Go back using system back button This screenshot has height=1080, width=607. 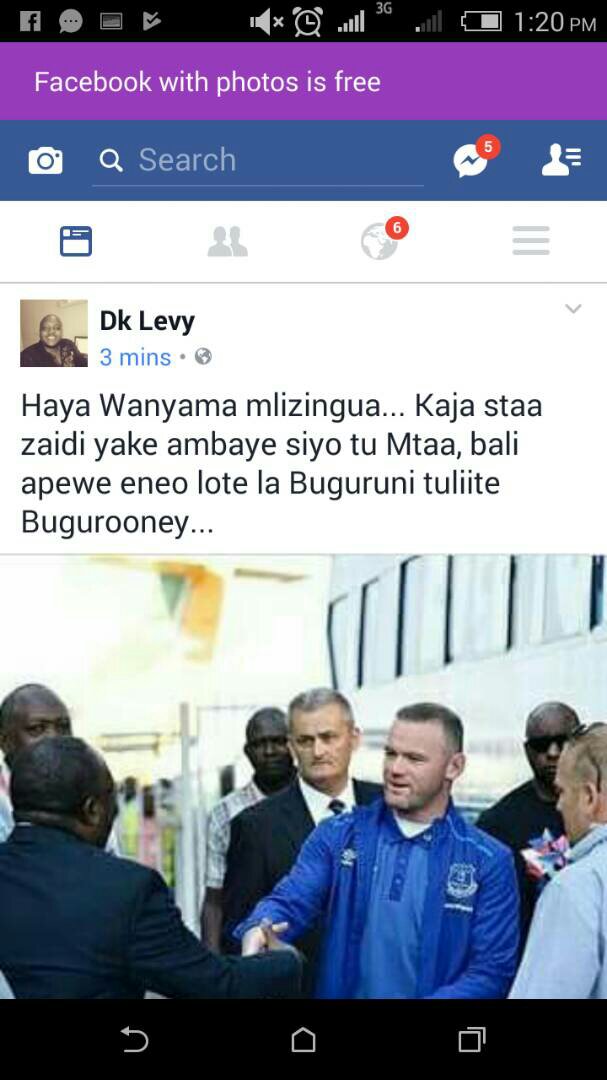(x=135, y=1040)
